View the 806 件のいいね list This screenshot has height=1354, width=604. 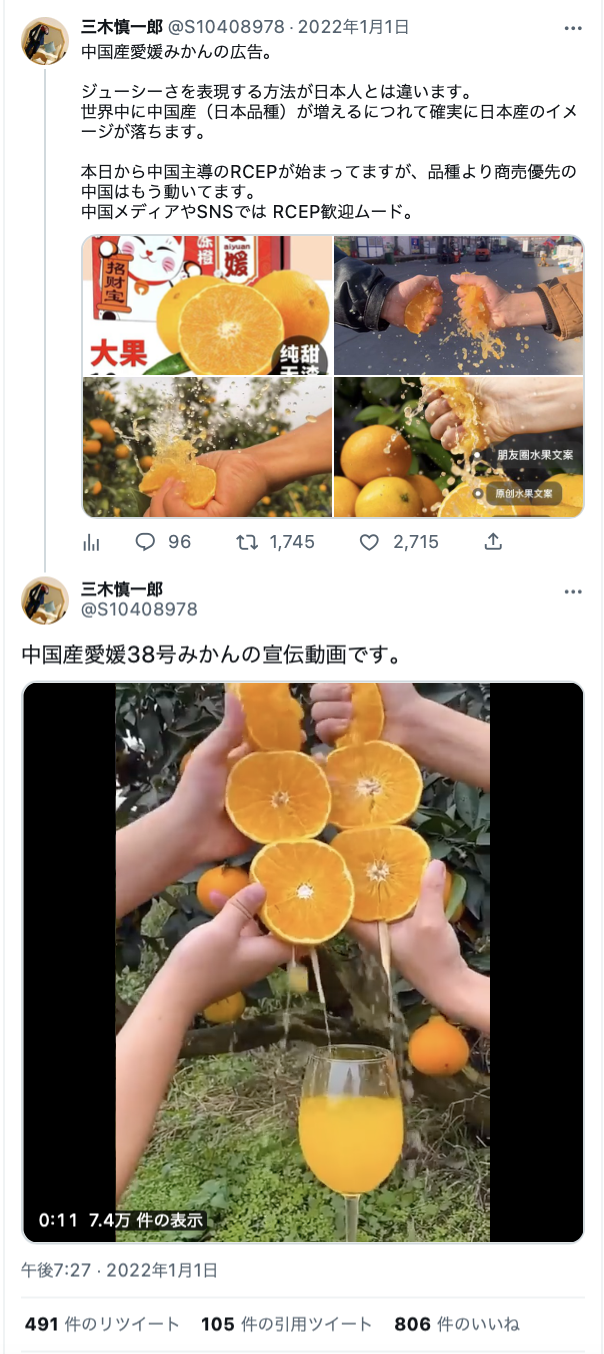(457, 1324)
